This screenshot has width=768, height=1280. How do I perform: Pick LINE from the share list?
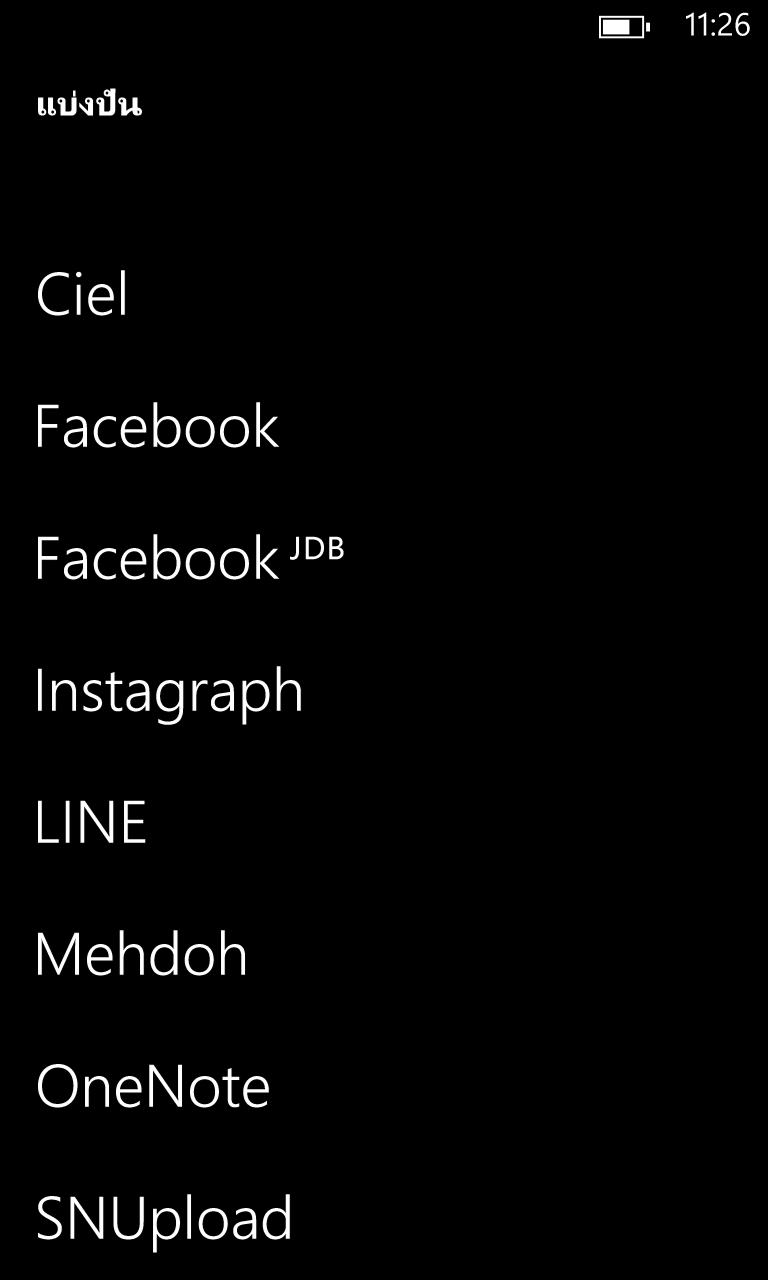point(91,823)
